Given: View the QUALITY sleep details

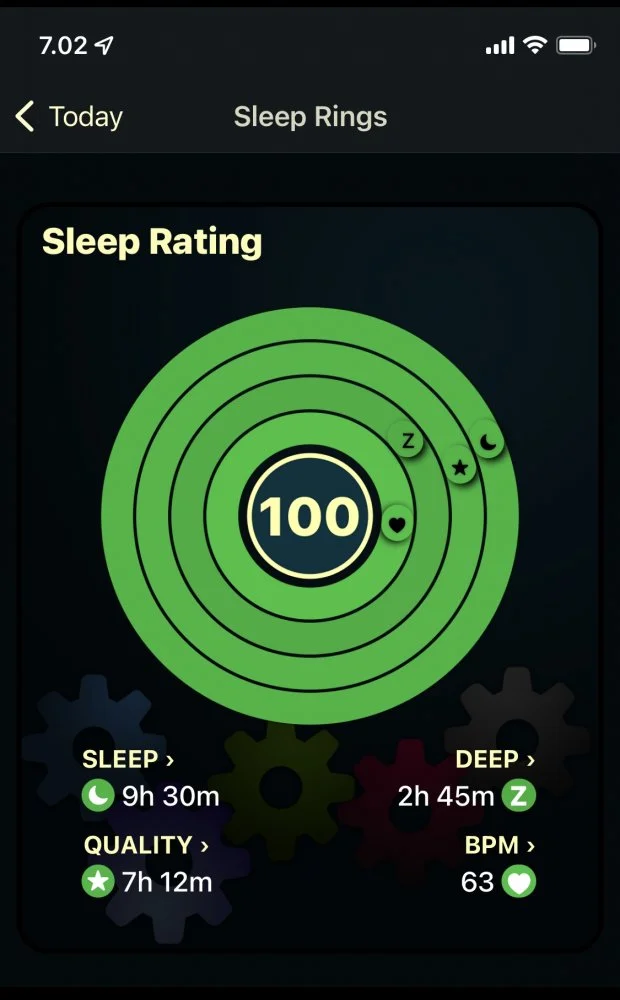Looking at the screenshot, I should click(146, 845).
